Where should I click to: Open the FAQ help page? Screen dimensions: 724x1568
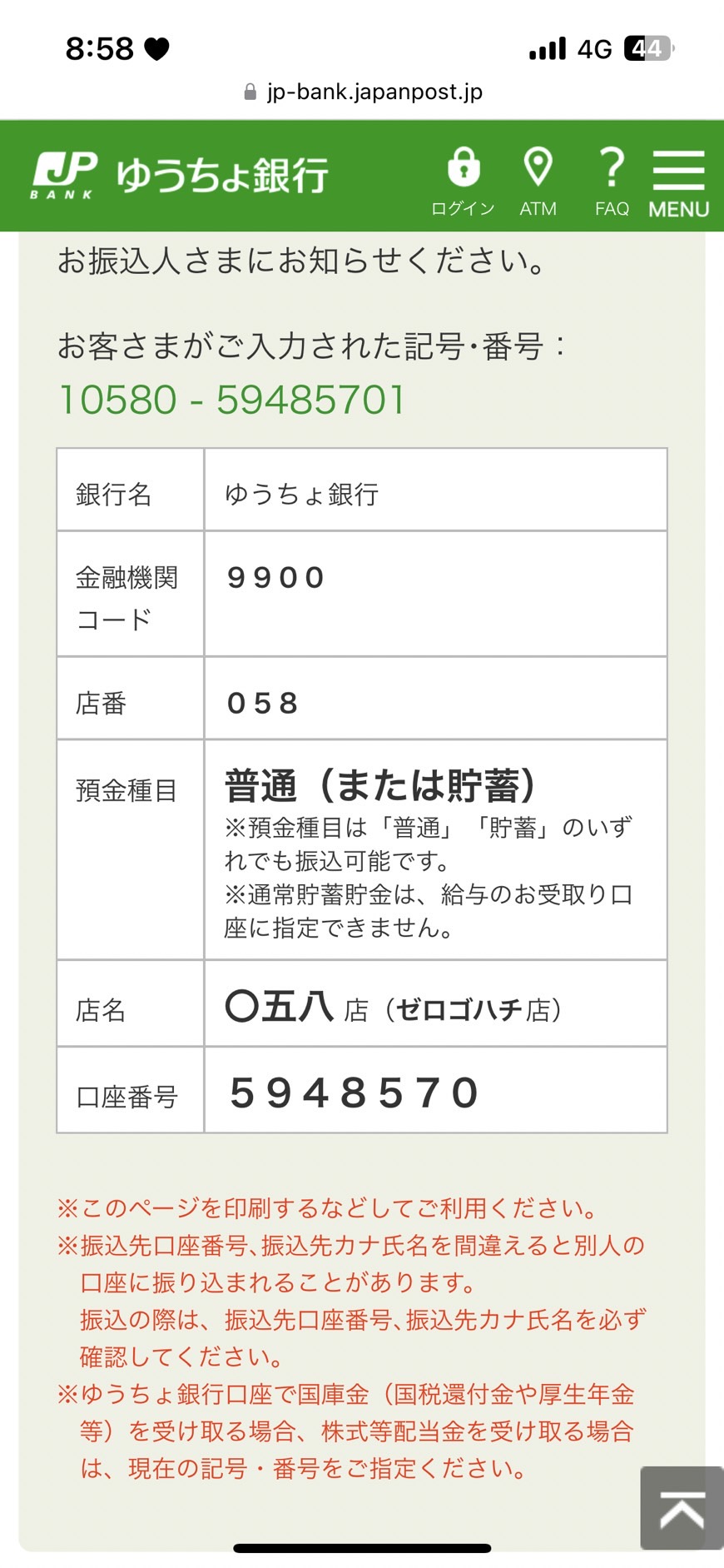click(x=612, y=182)
